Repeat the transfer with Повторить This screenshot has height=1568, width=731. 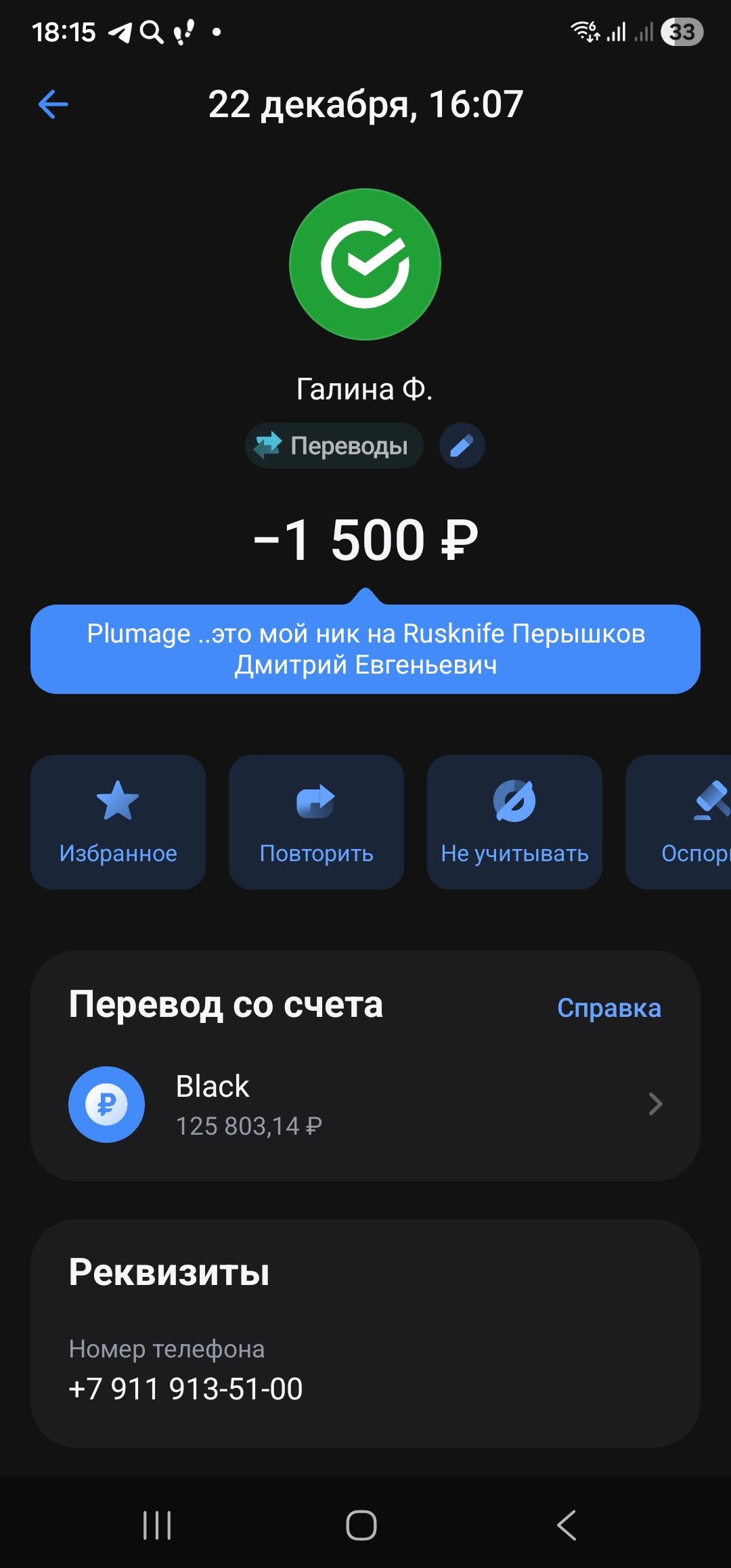[316, 822]
